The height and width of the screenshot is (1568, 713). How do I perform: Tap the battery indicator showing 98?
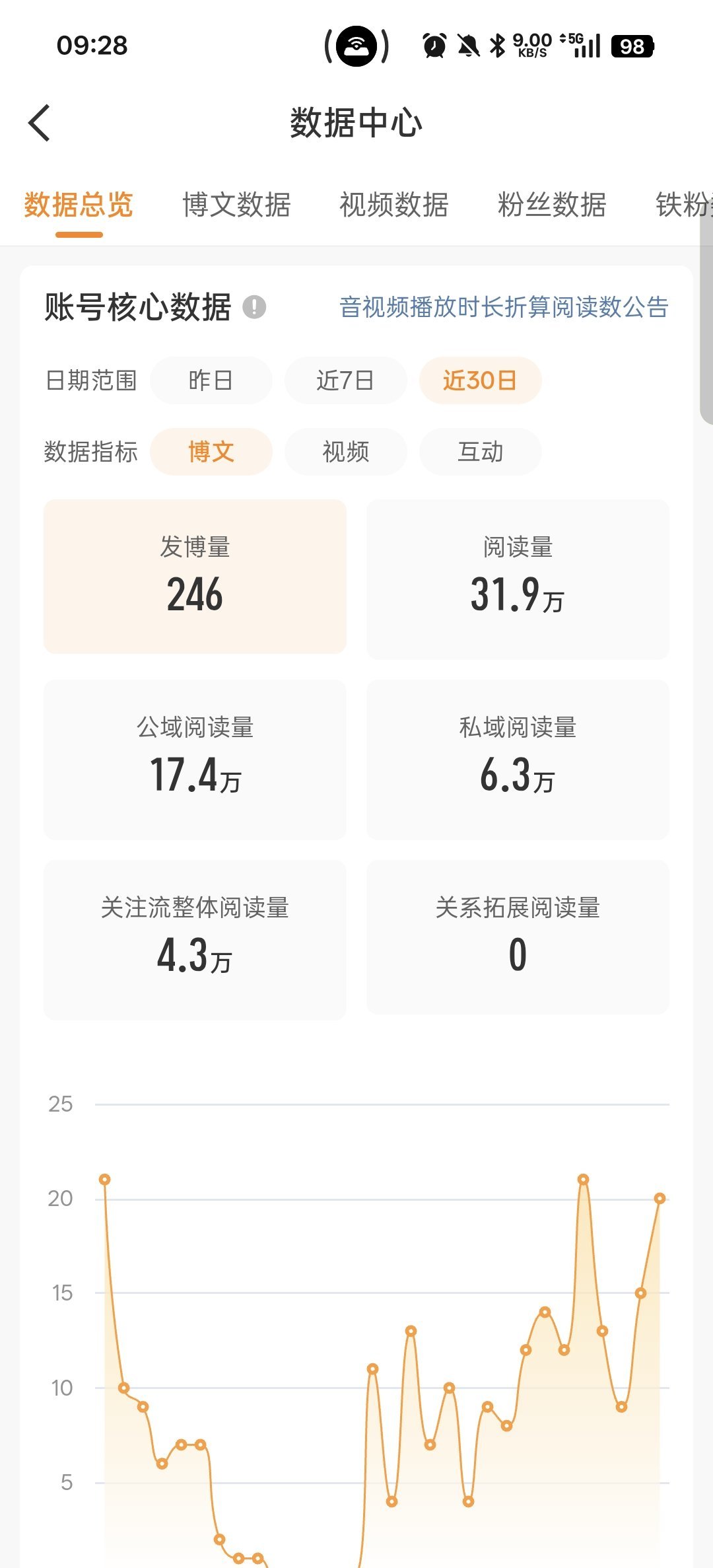coord(630,45)
